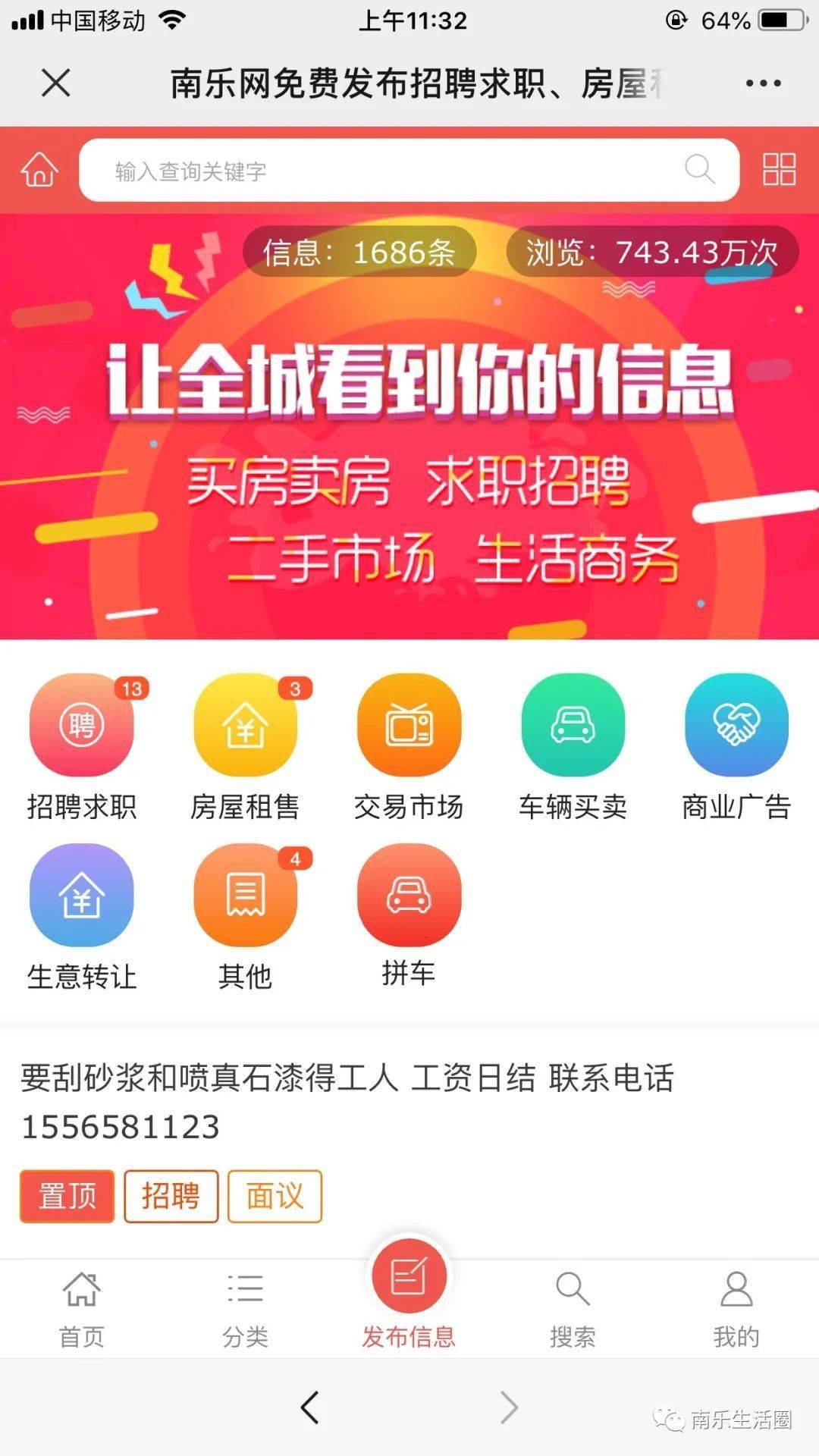
Task: Select the 其他 other category icon
Action: point(245,895)
